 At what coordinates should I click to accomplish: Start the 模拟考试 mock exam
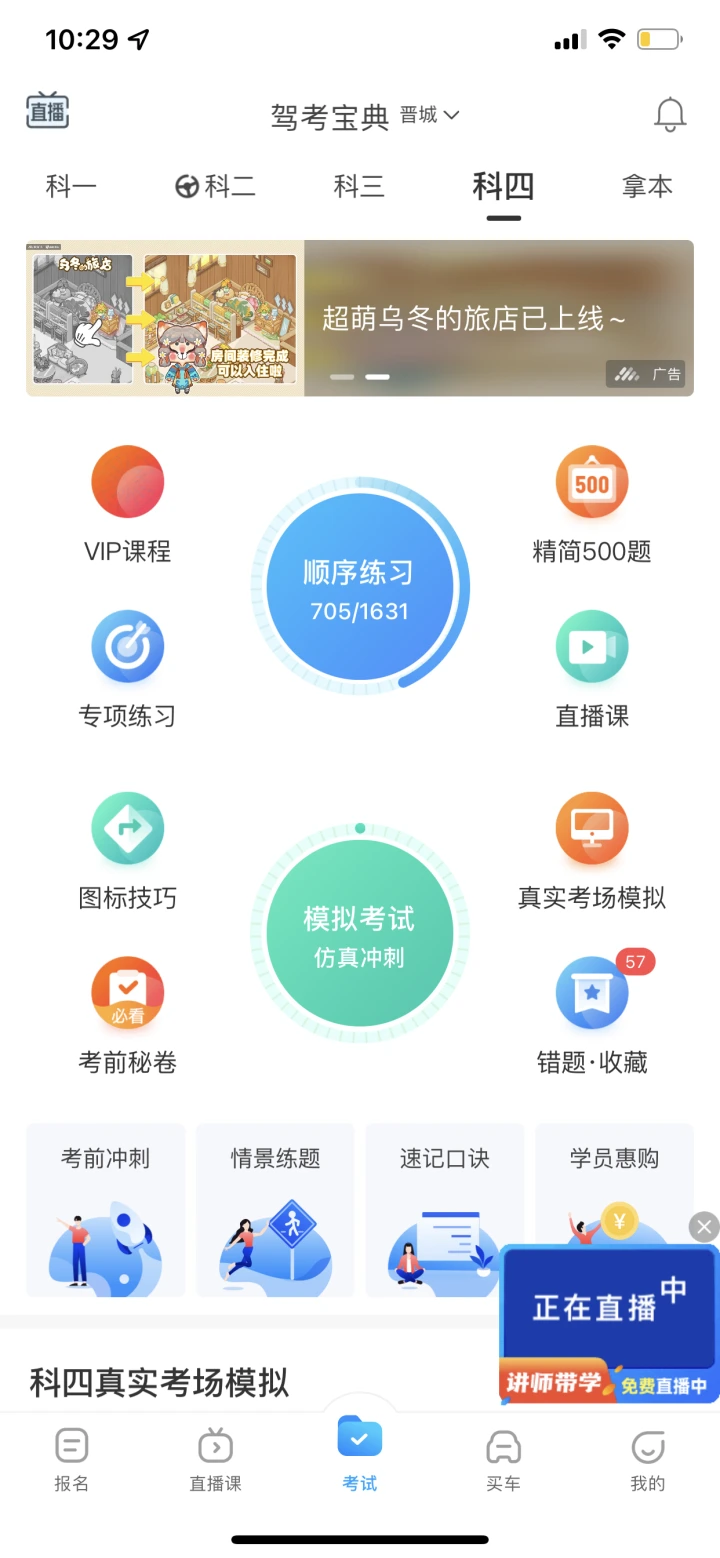(x=359, y=934)
